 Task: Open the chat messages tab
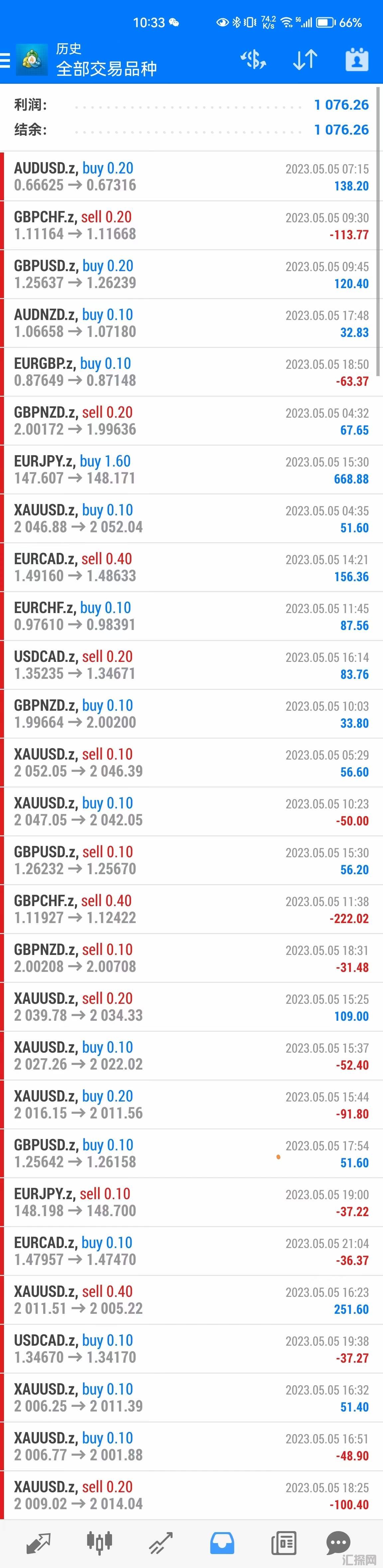pyautogui.click(x=338, y=1542)
